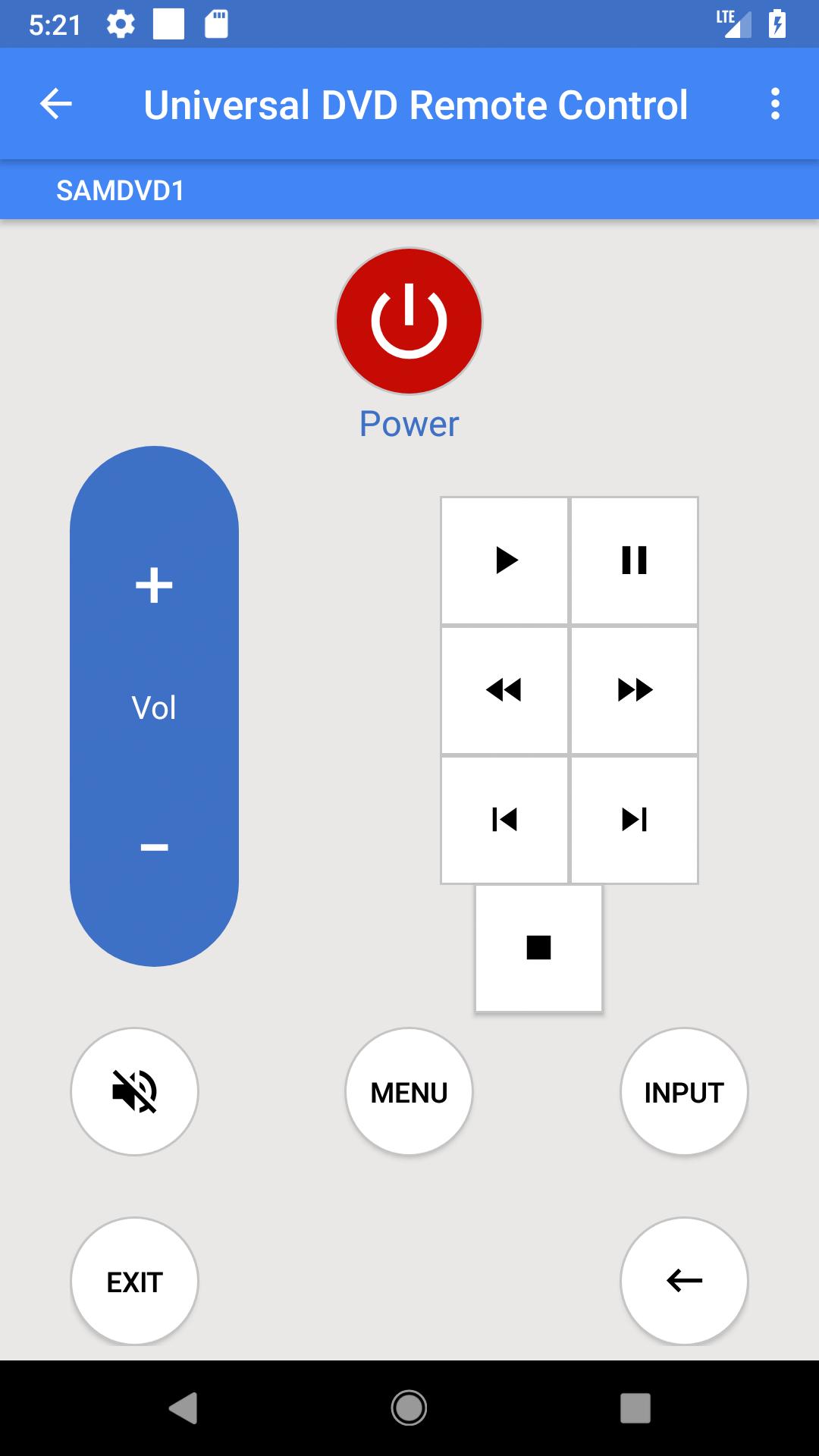819x1456 pixels.
Task: Tap the round back arrow remote button
Action: (x=684, y=1282)
